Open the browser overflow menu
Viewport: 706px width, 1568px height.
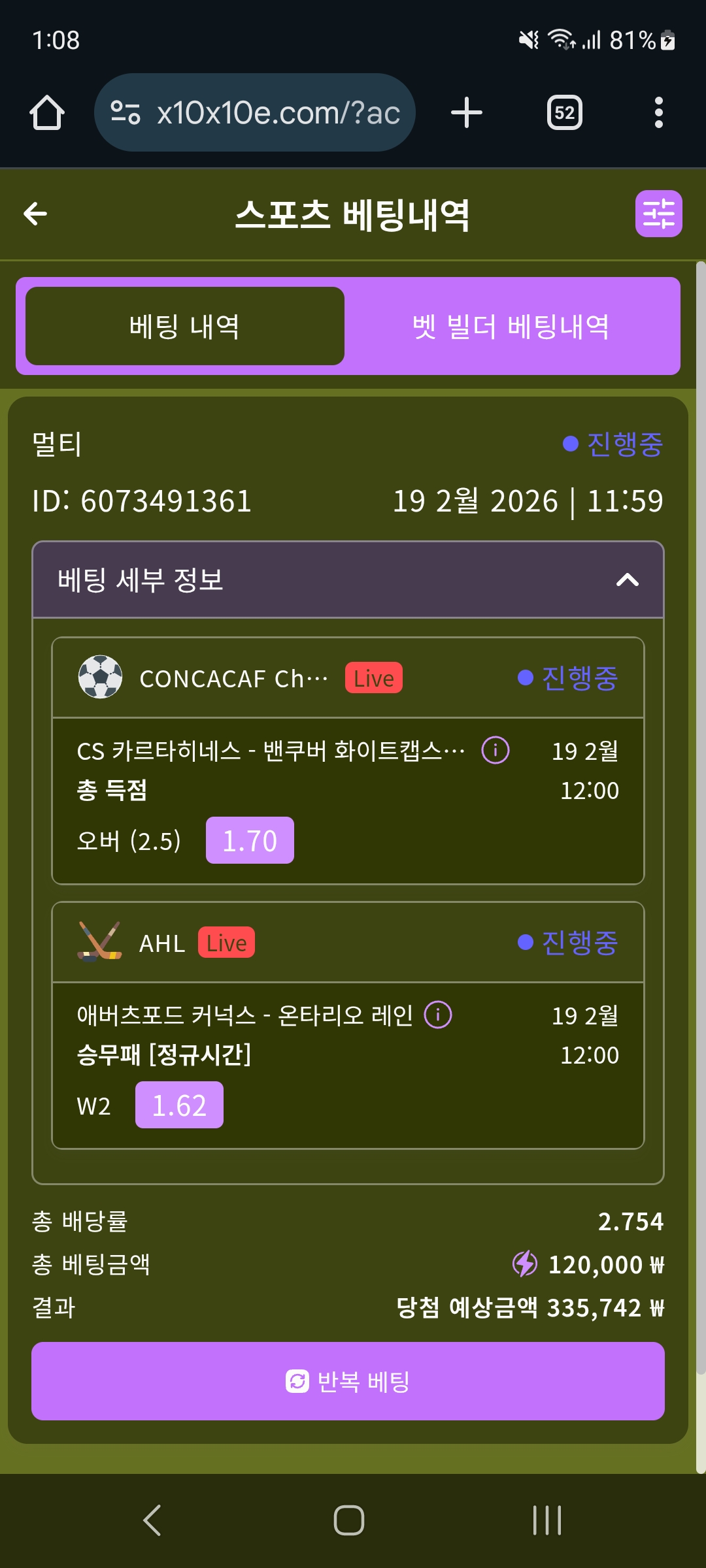point(658,112)
